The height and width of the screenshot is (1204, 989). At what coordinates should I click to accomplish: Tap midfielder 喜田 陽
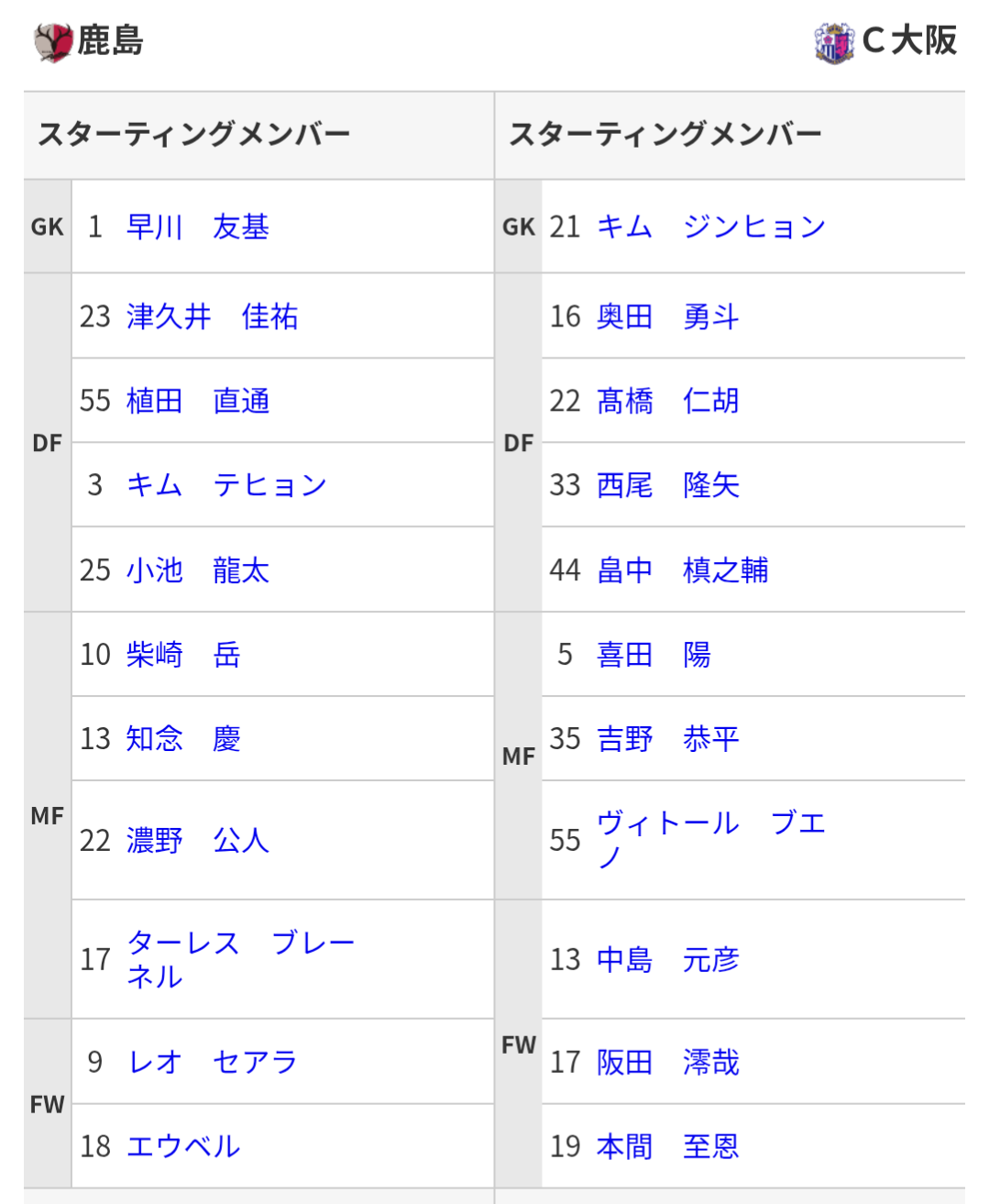pyautogui.click(x=654, y=655)
